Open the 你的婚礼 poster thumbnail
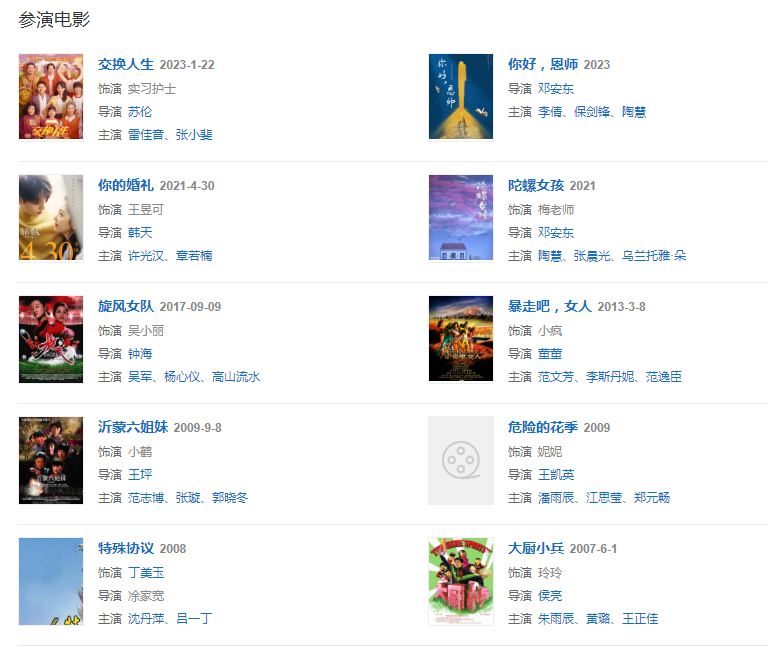Screen dimensions: 768x647 point(51,218)
